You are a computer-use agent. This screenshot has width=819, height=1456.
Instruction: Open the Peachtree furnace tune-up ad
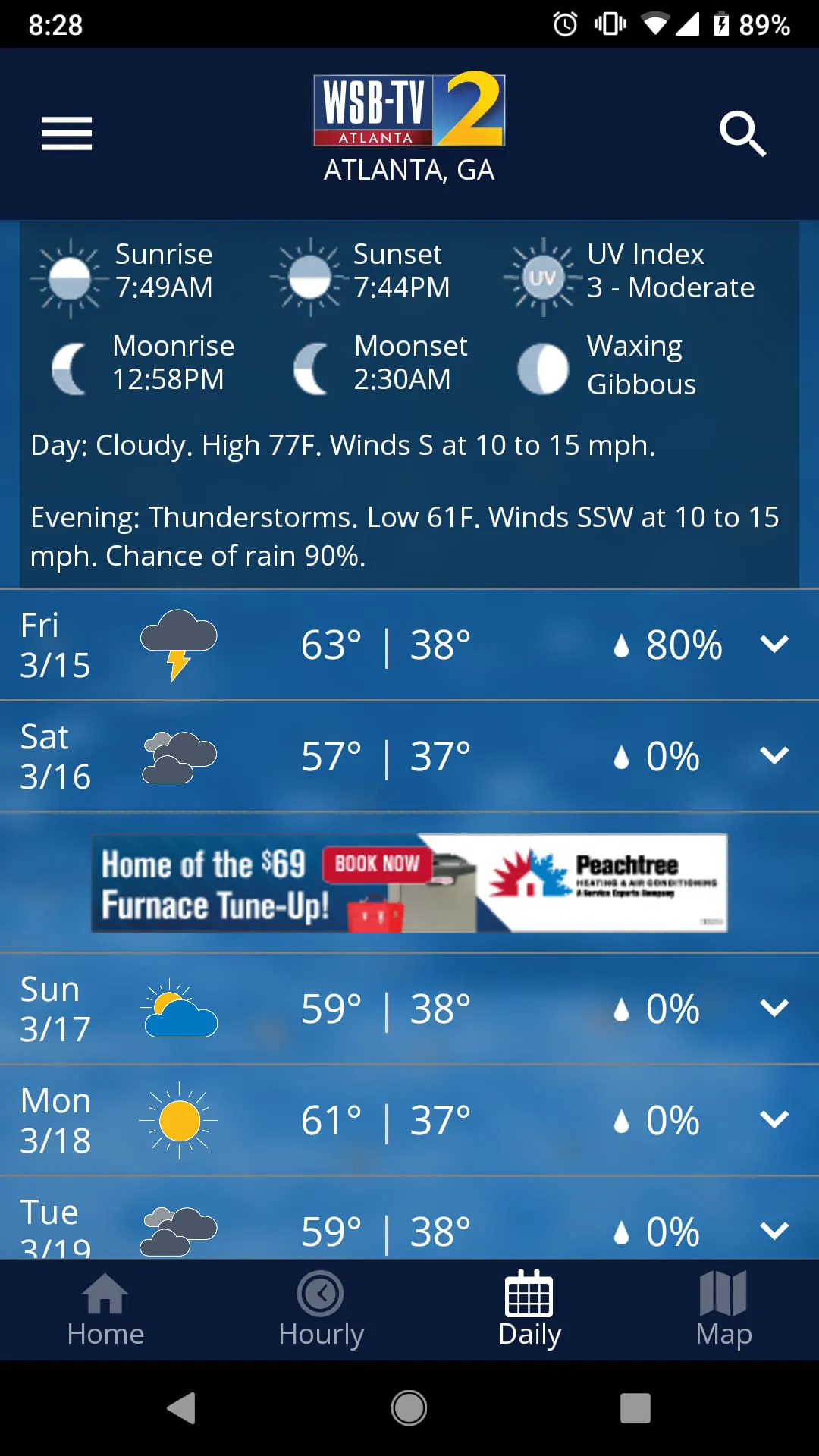pos(409,883)
